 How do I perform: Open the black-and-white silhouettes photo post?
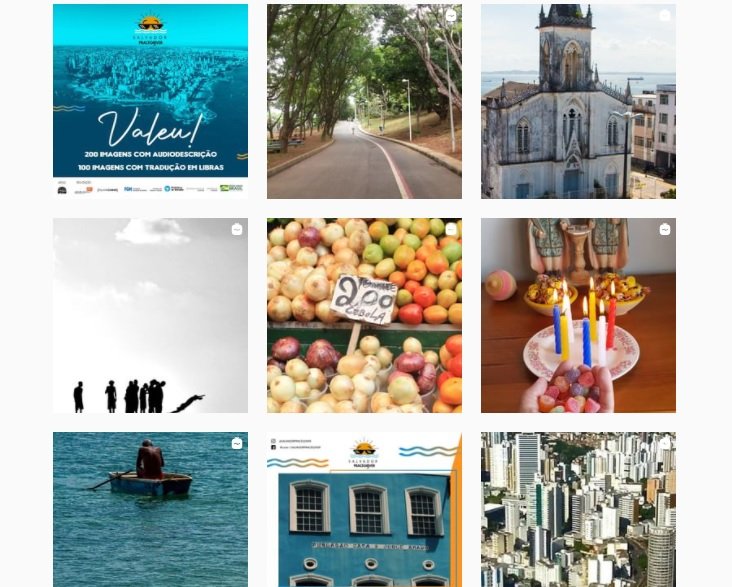coord(150,315)
